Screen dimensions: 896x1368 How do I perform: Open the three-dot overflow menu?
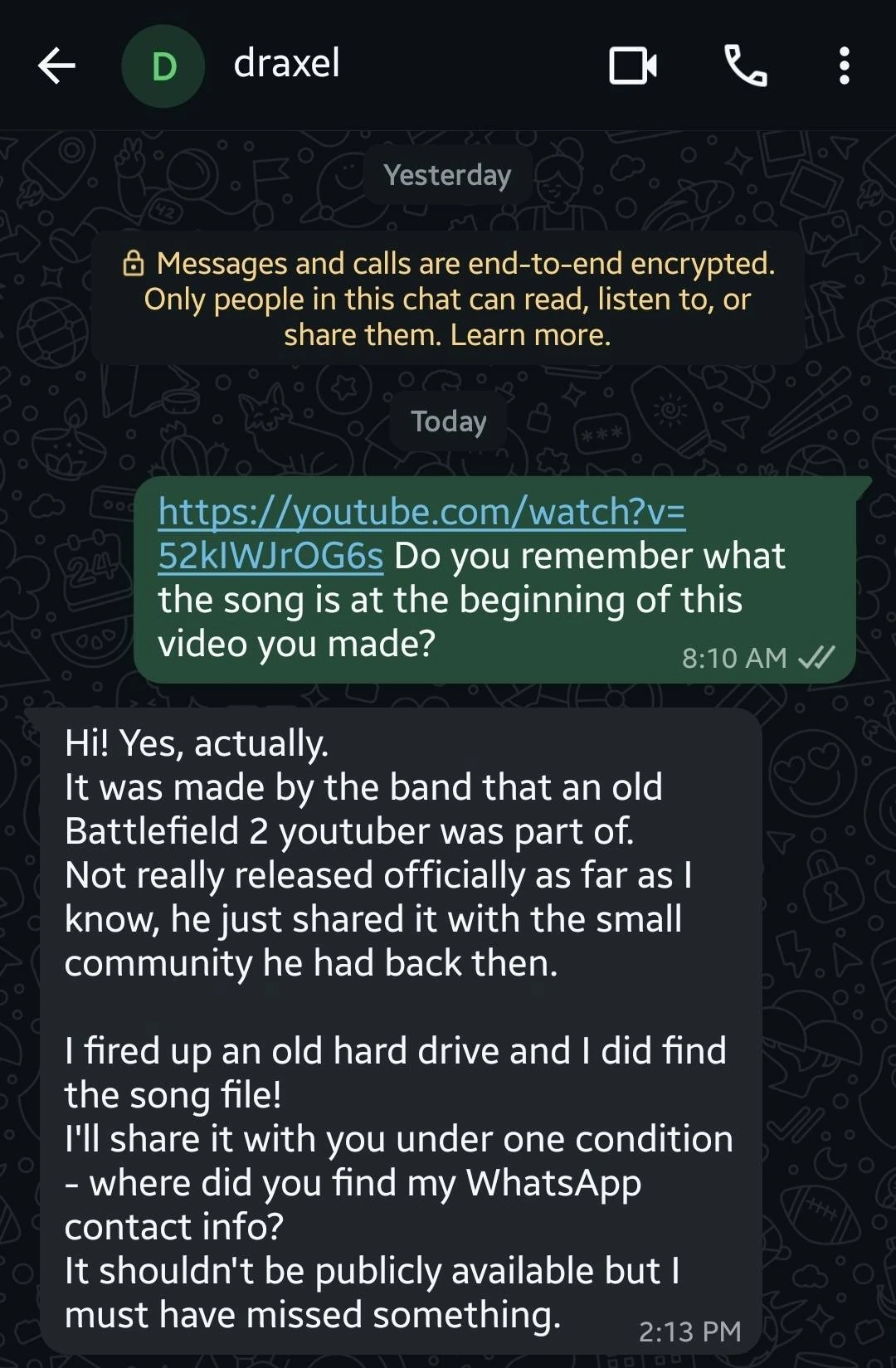(x=844, y=66)
